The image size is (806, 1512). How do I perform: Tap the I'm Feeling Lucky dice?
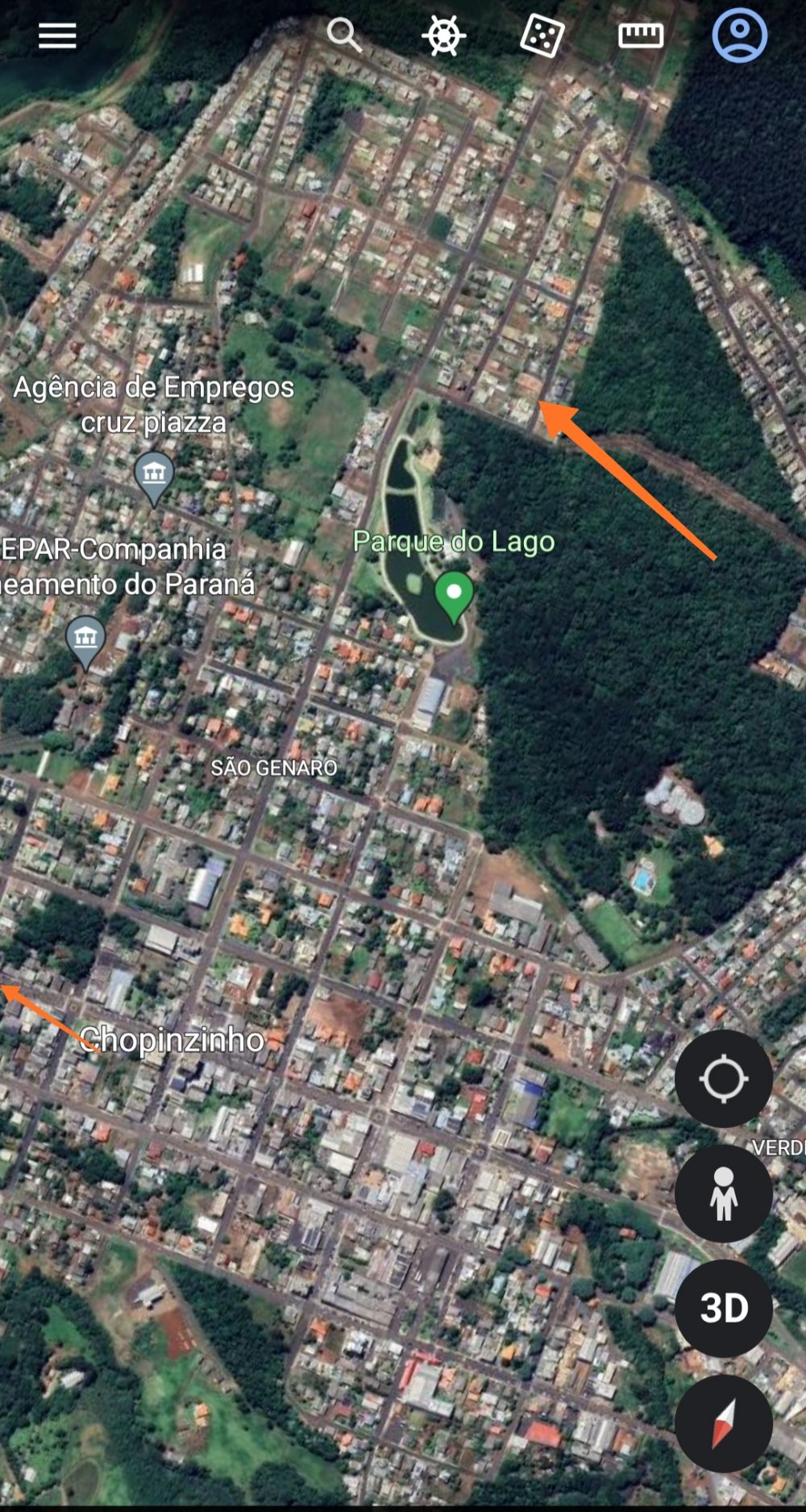(542, 36)
